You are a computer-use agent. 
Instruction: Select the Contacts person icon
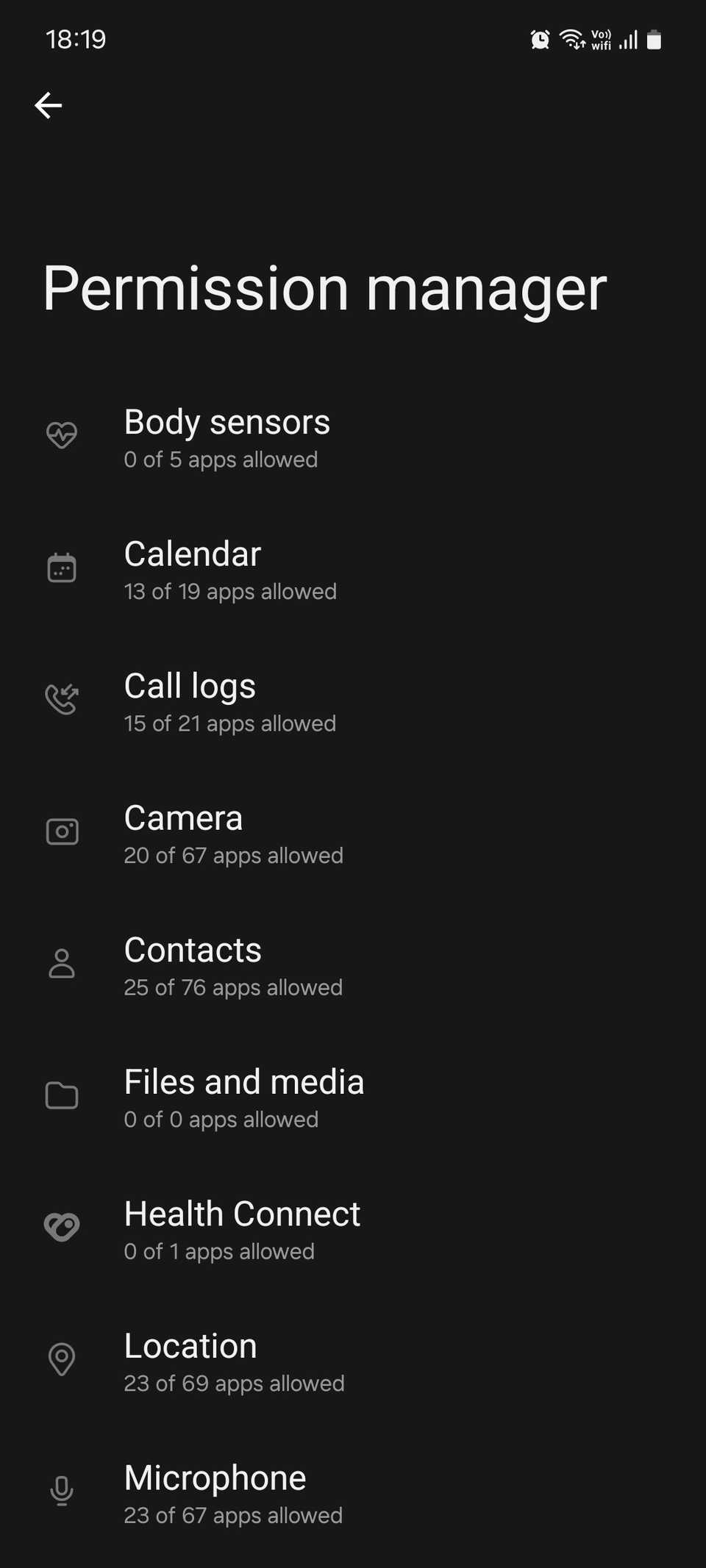coord(62,963)
